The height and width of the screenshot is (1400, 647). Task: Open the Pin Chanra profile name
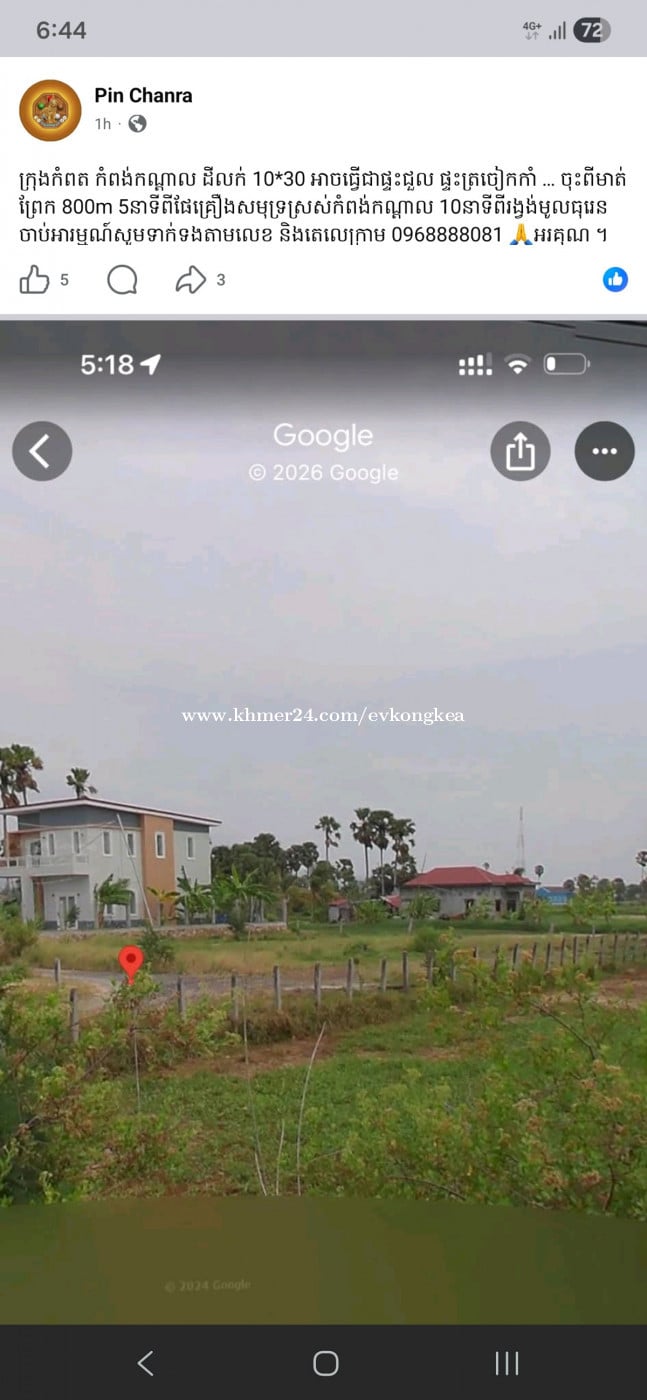tap(143, 96)
